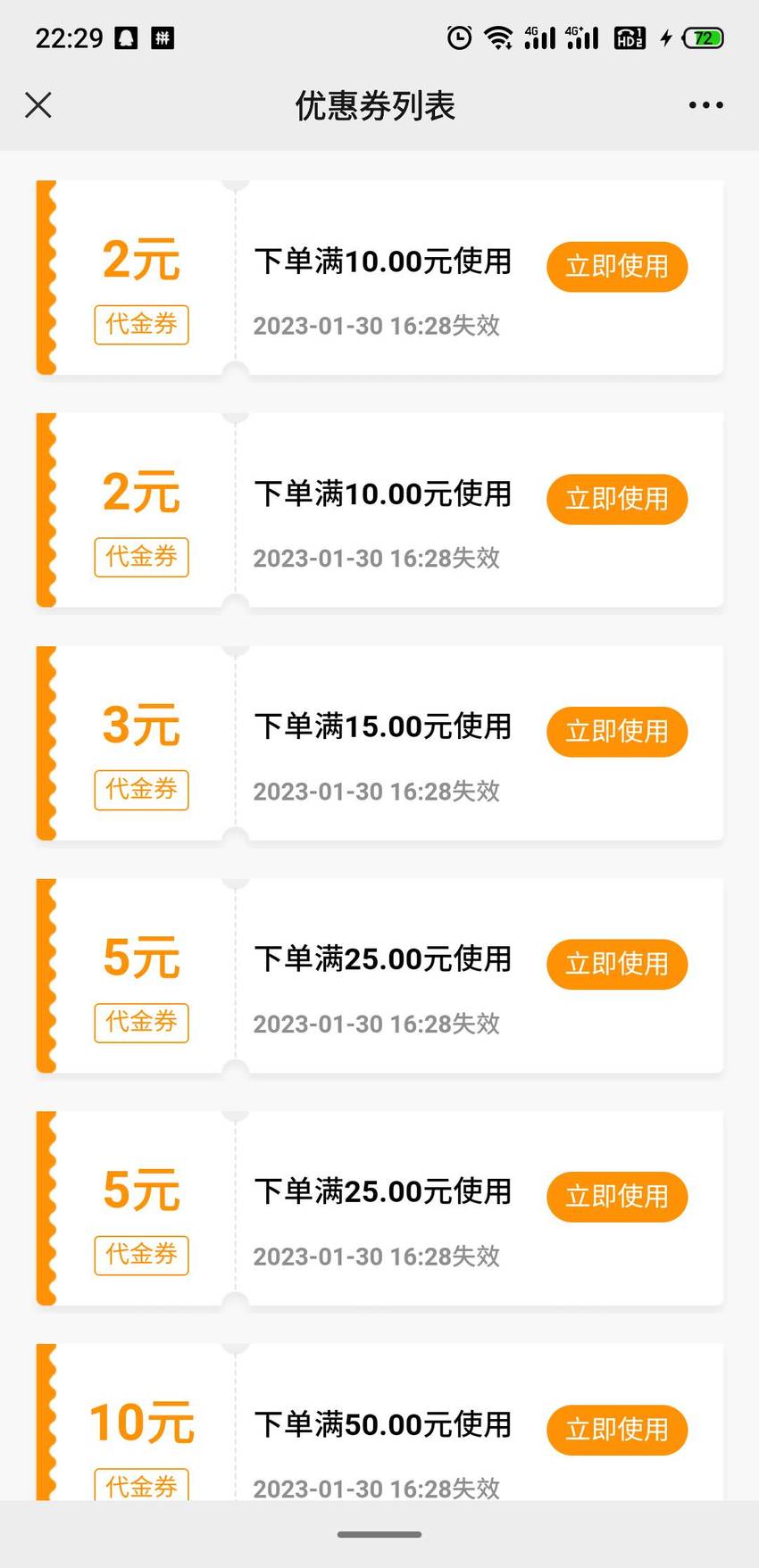
Task: Use the 3元 coupon now
Action: [617, 732]
